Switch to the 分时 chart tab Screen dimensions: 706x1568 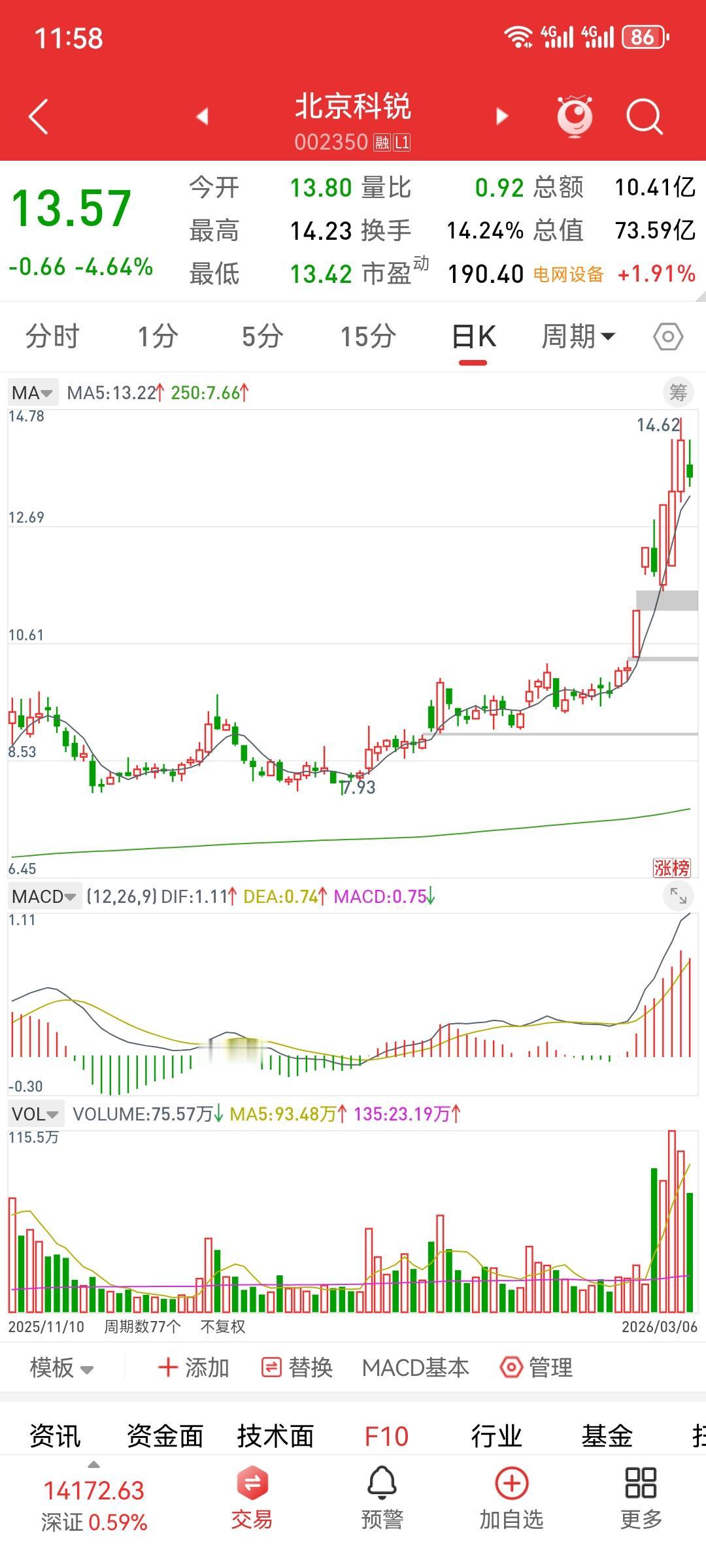tap(52, 337)
